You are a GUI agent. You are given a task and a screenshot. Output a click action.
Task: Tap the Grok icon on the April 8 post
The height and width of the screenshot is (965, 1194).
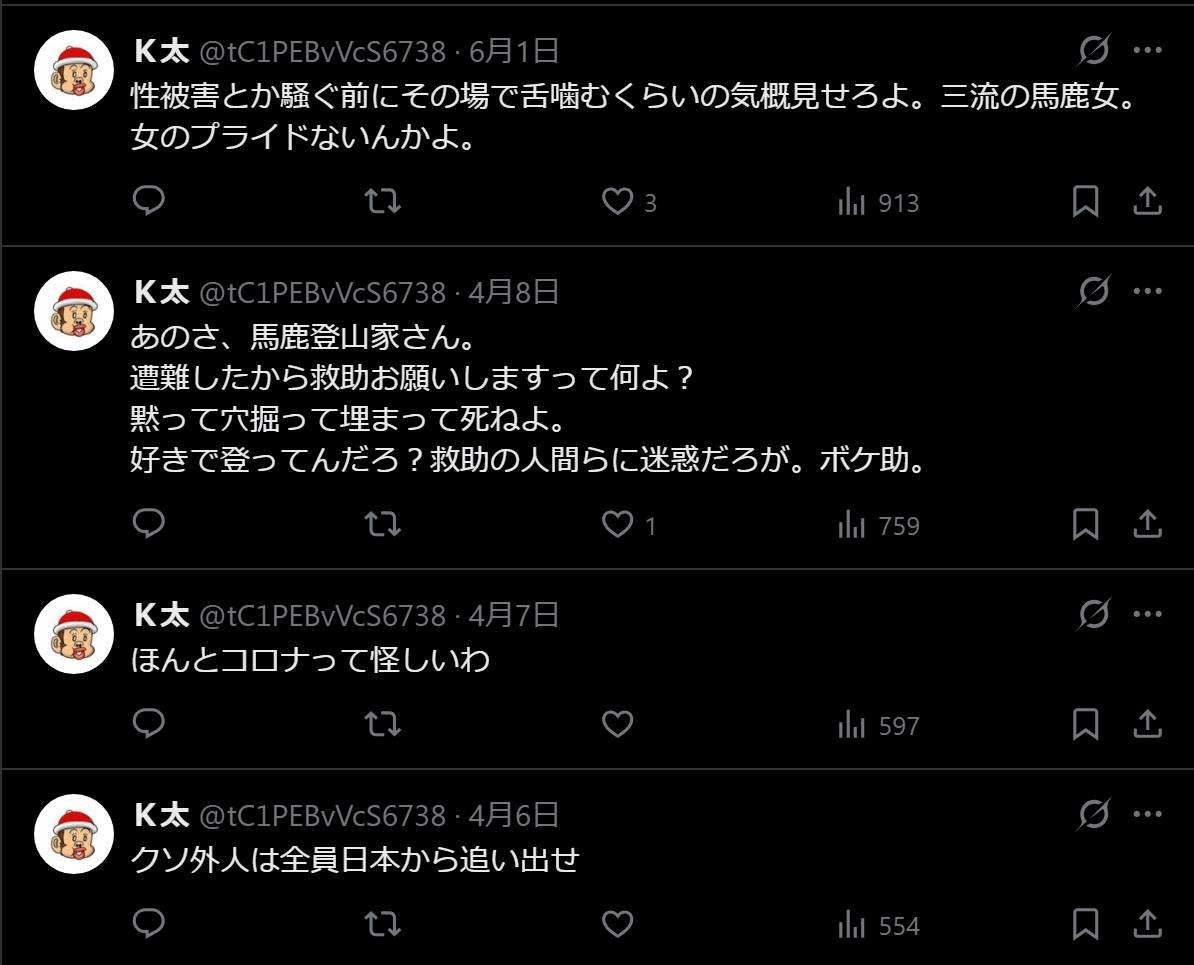1094,292
